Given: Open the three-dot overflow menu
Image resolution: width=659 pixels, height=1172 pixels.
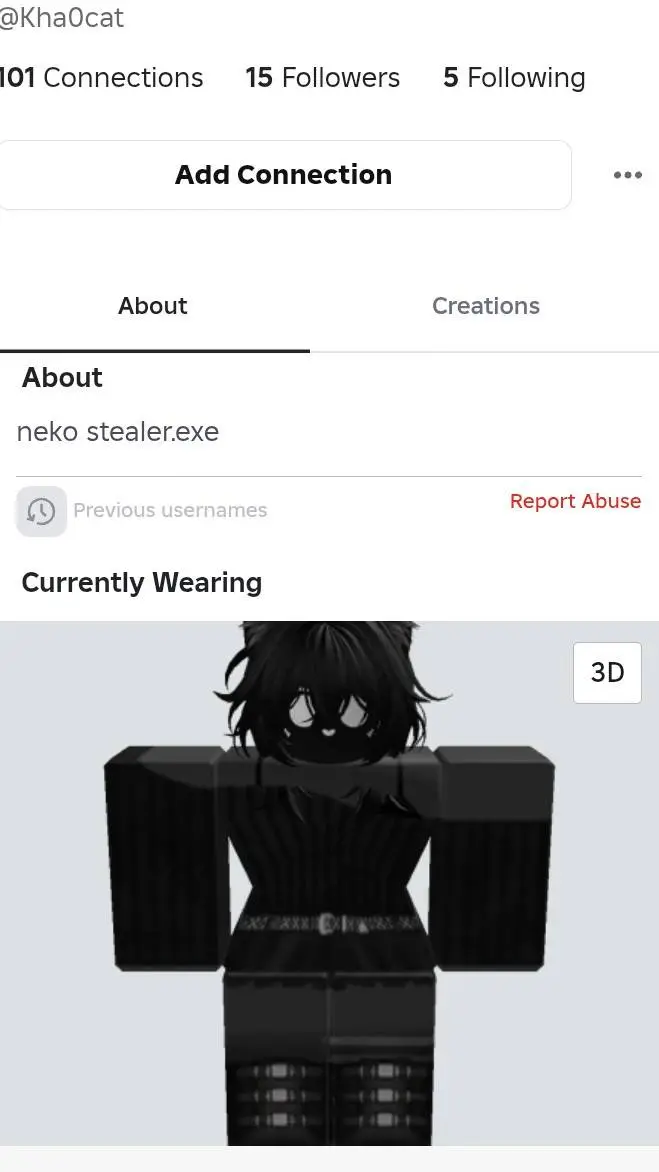Looking at the screenshot, I should [x=627, y=175].
